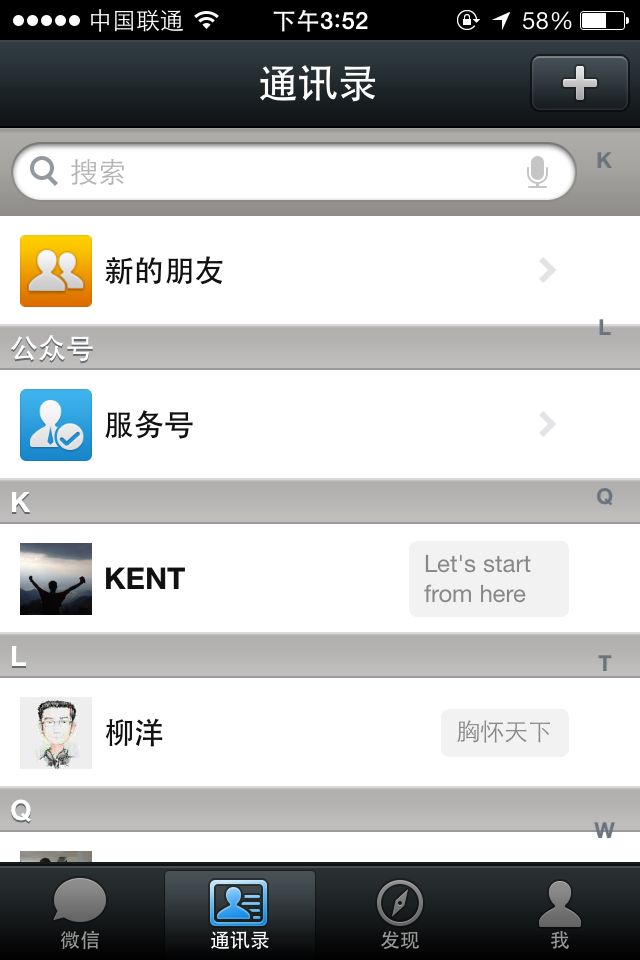The height and width of the screenshot is (960, 640).
Task: Jump to letter W in the index
Action: tap(604, 830)
